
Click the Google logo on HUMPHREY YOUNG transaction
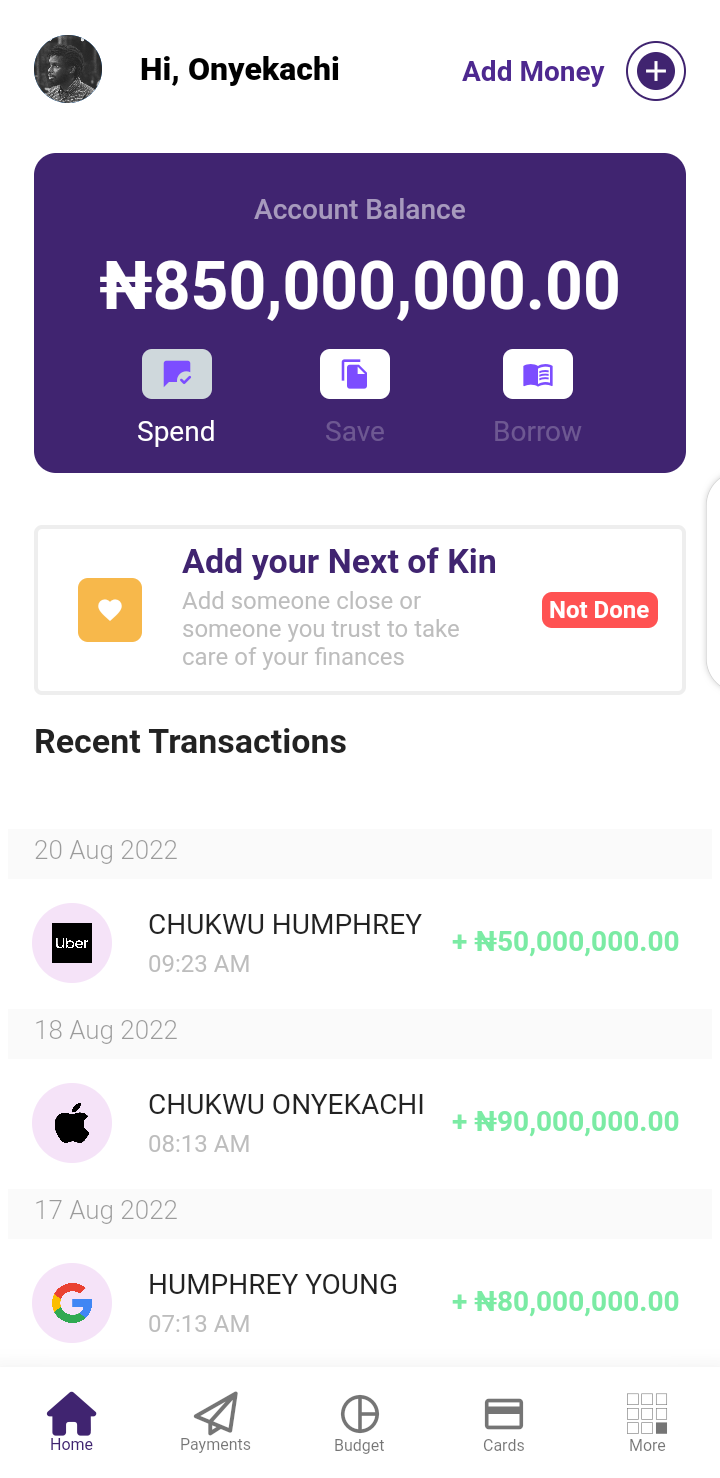(72, 1302)
